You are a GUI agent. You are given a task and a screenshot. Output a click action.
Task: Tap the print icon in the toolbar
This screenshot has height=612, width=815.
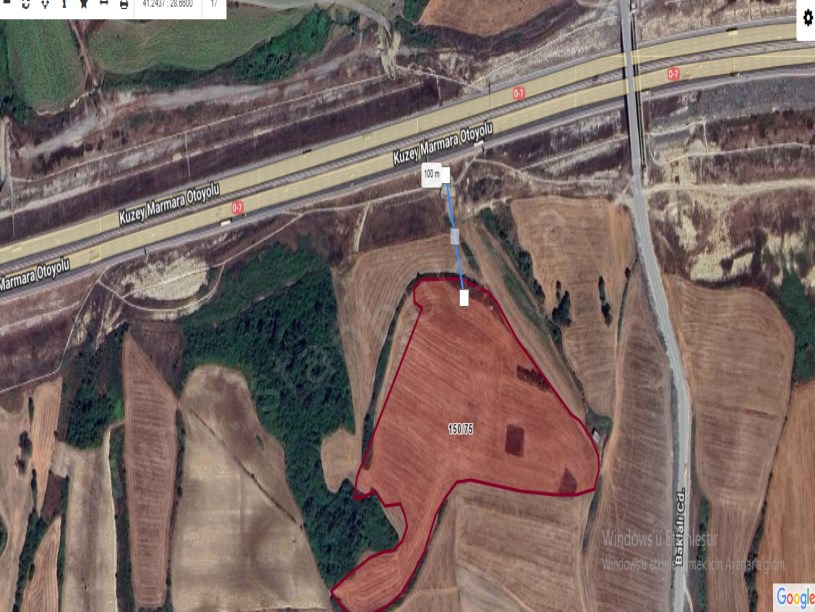(x=123, y=4)
